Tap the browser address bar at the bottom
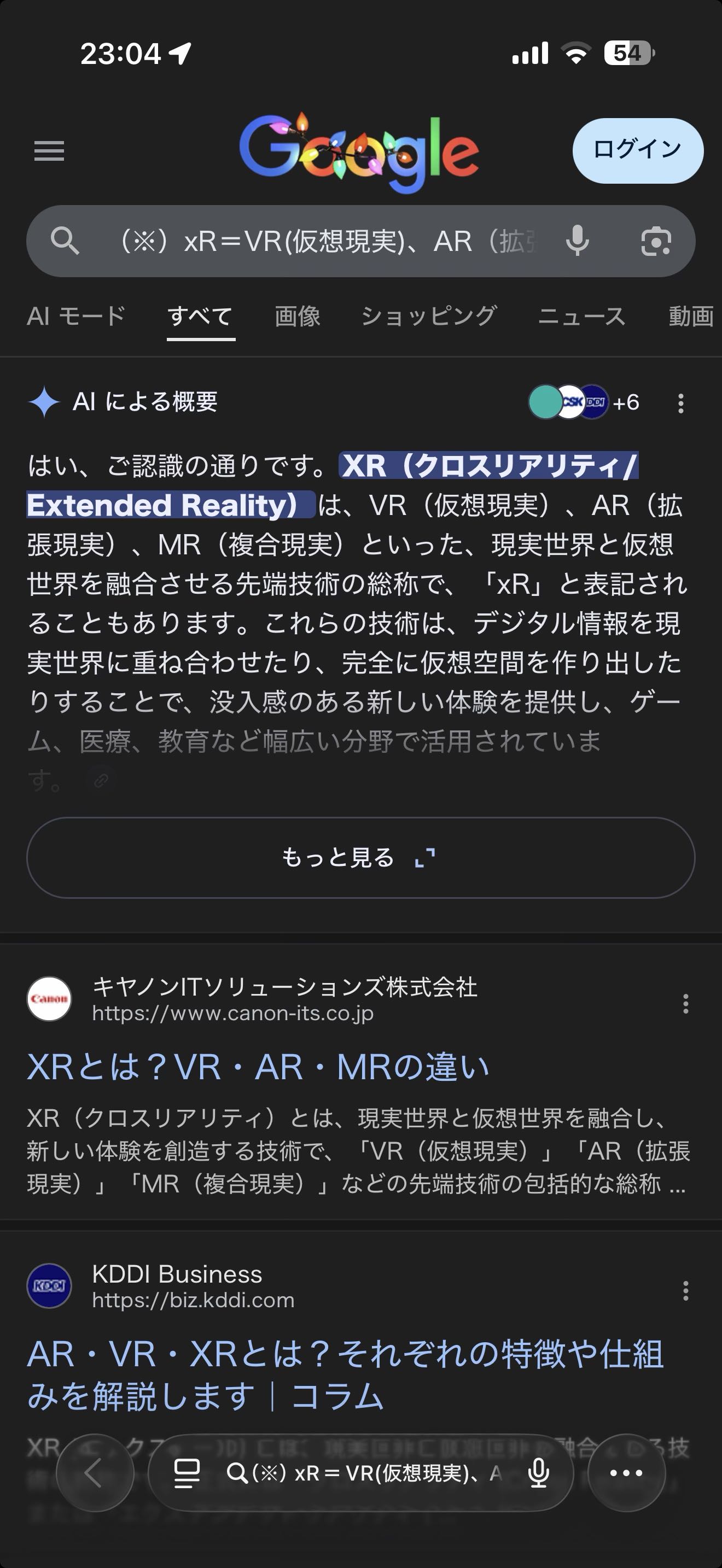 point(365,1473)
